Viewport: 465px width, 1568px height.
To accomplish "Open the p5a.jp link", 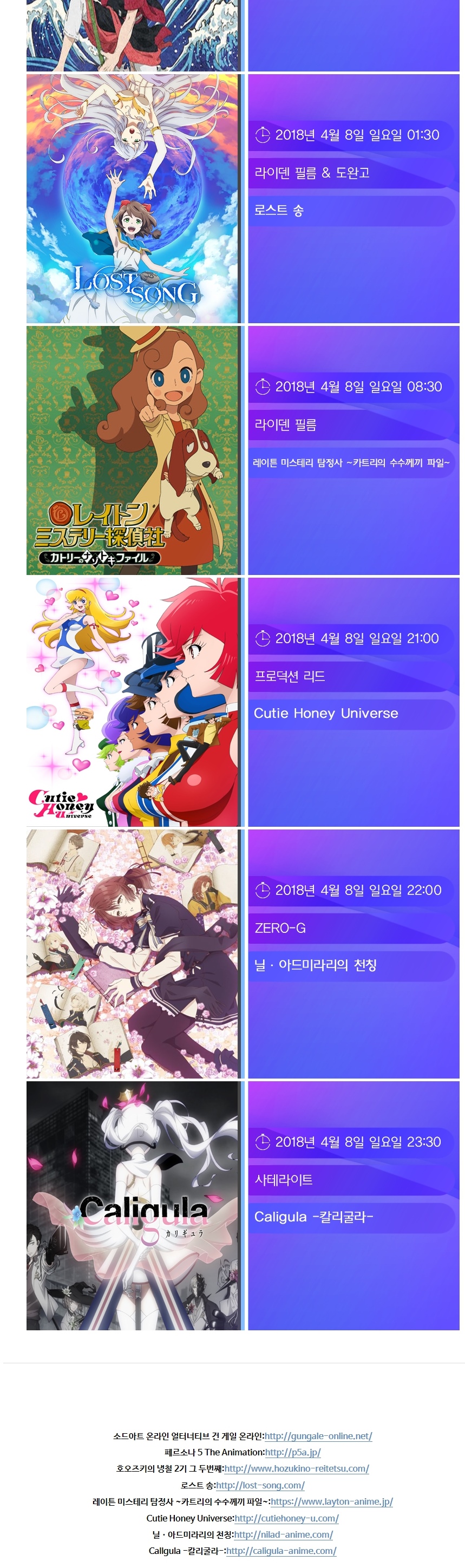I will pyautogui.click(x=293, y=1452).
